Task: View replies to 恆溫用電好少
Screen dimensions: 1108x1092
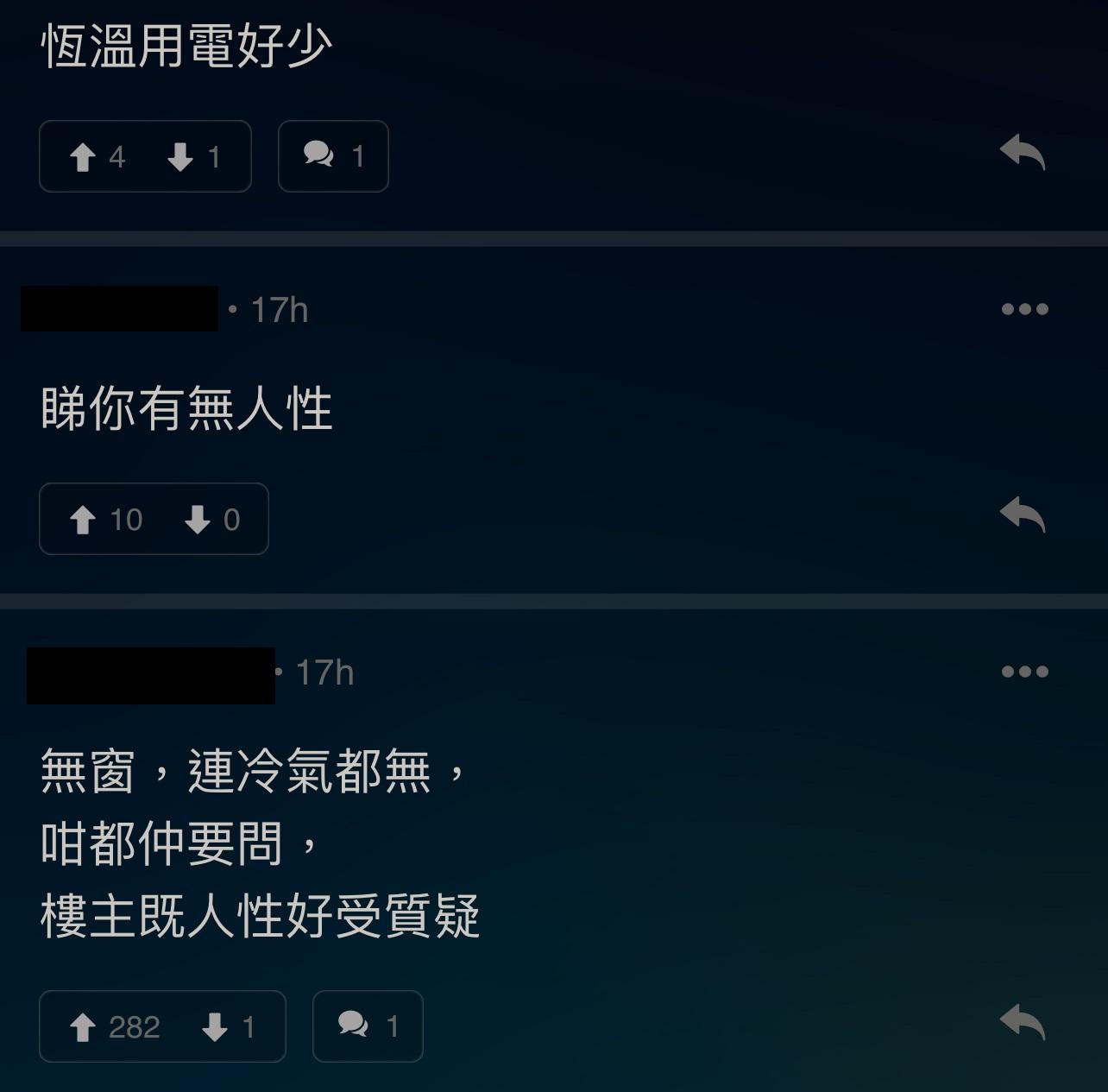Action: click(x=333, y=156)
